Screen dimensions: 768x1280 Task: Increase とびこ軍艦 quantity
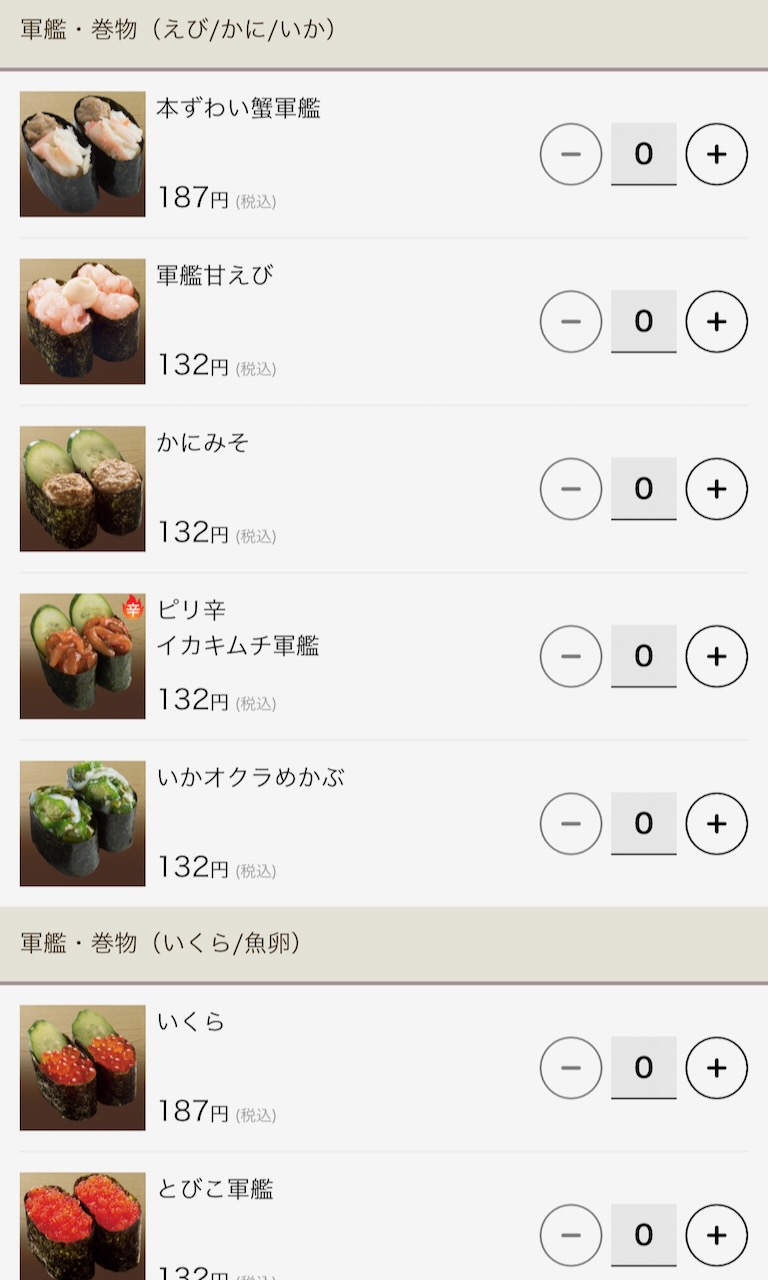716,1235
